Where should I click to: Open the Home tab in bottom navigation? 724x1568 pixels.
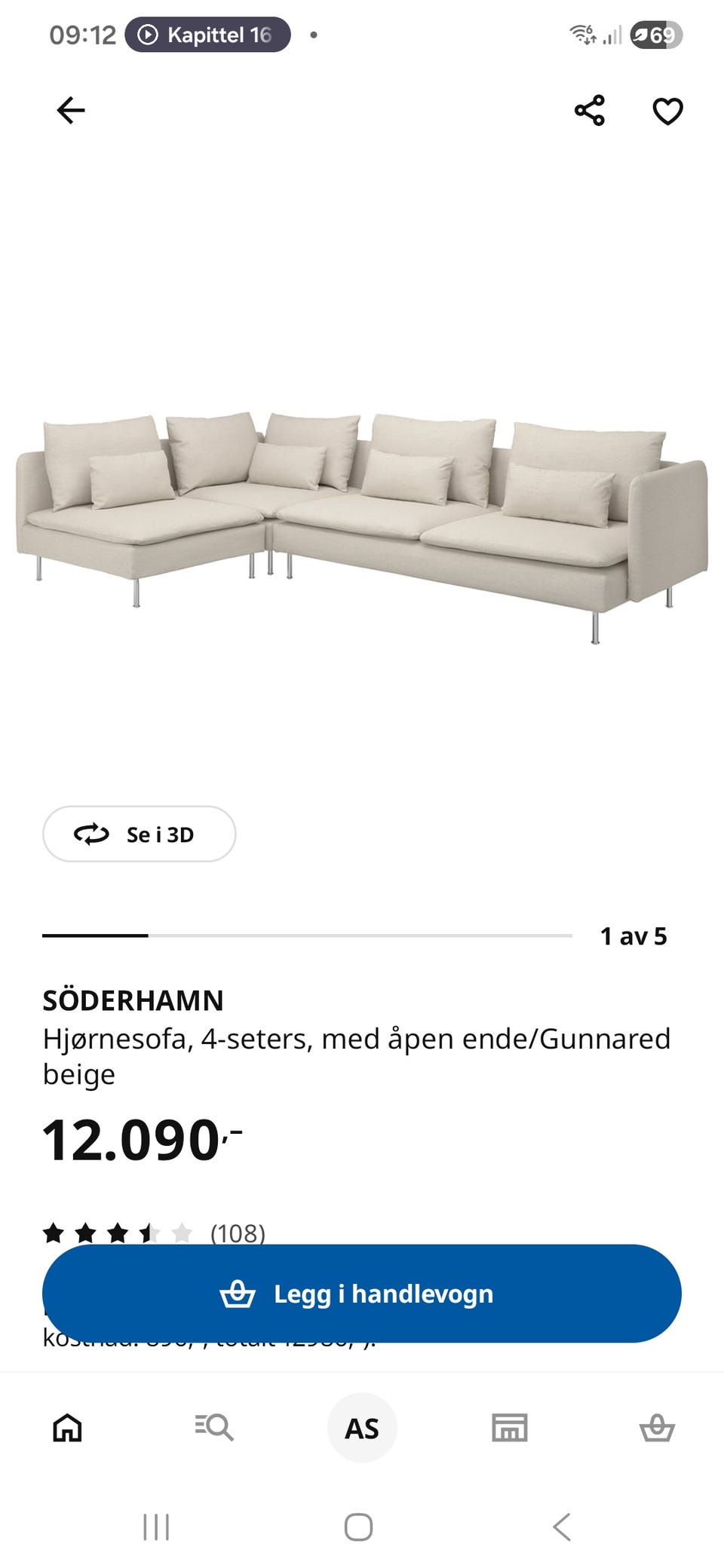coord(66,1427)
